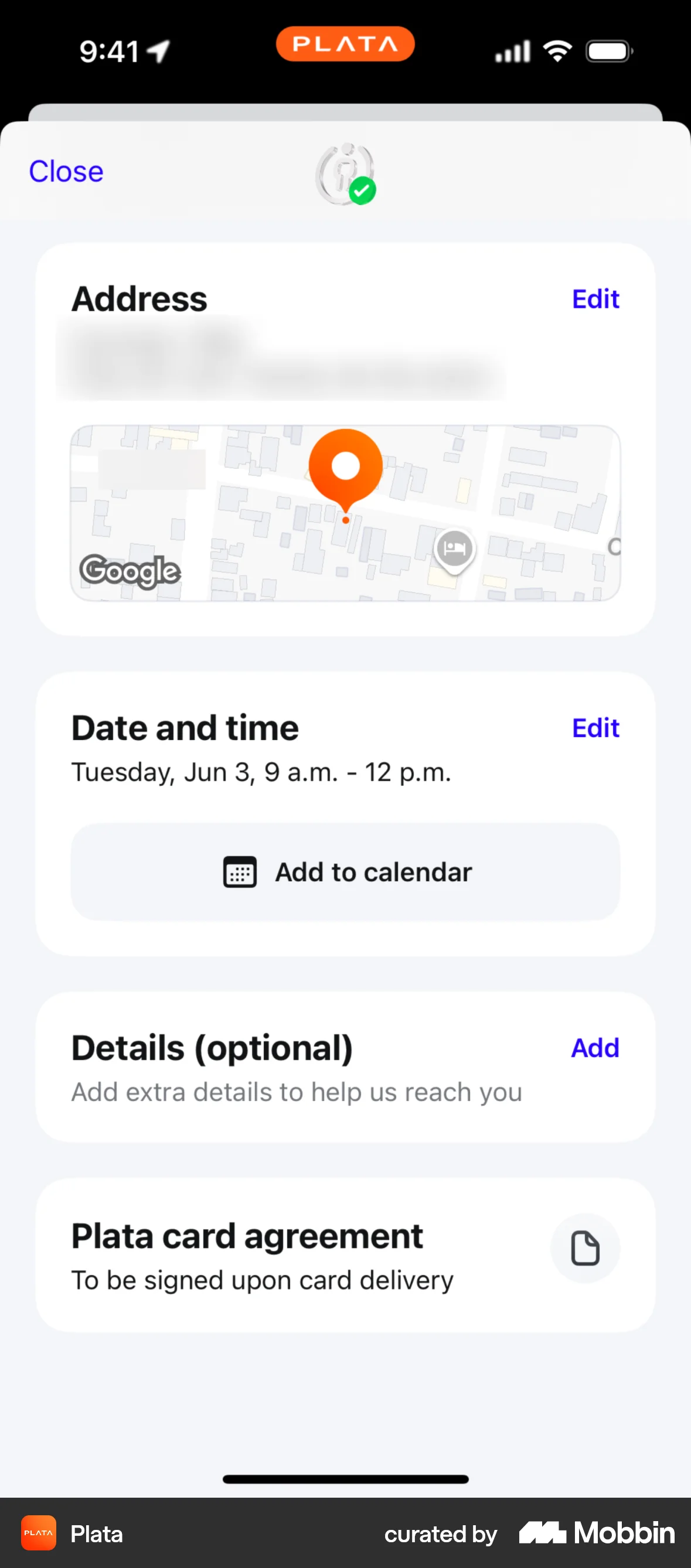Screen dimensions: 691x1568
Task: Tap the Wi-Fi indicator in the status bar
Action: point(558,51)
